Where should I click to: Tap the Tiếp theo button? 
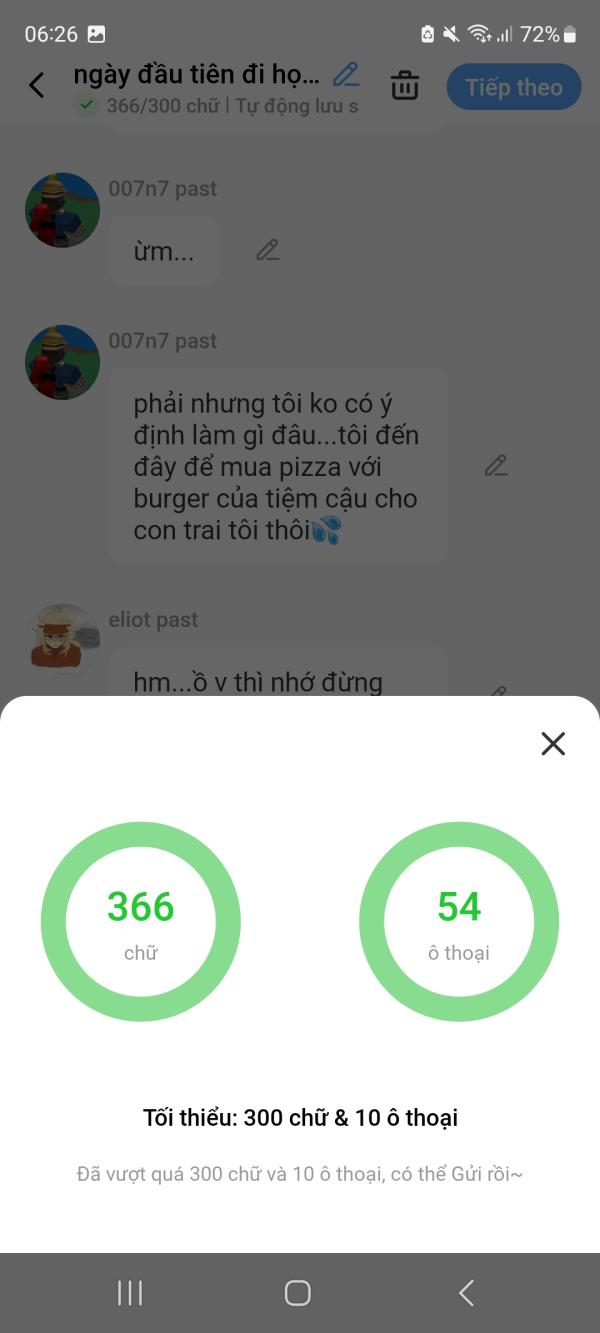click(x=513, y=87)
